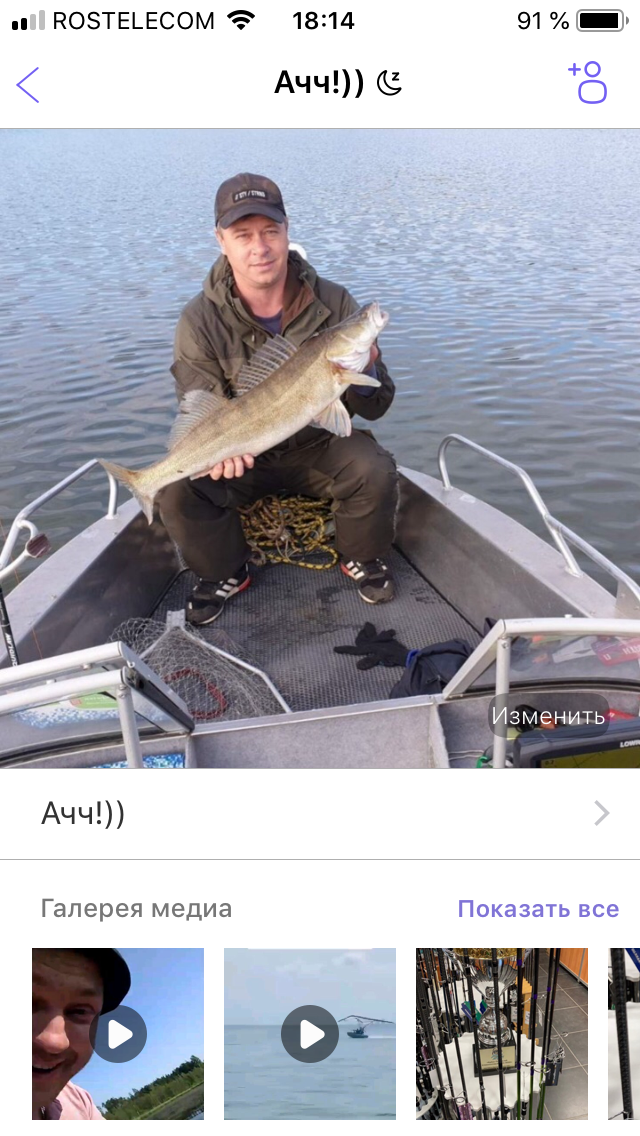Tap Показать все in the media gallery
Viewport: 640px width, 1136px height.
click(539, 909)
